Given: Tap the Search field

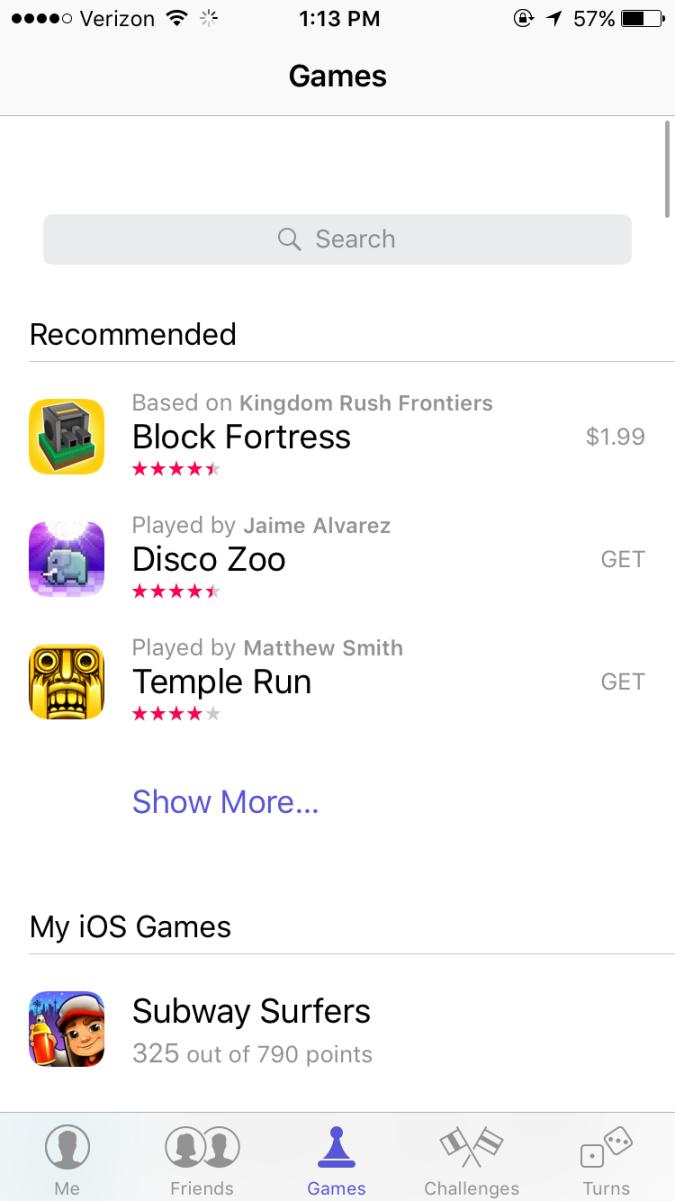Looking at the screenshot, I should click(337, 240).
